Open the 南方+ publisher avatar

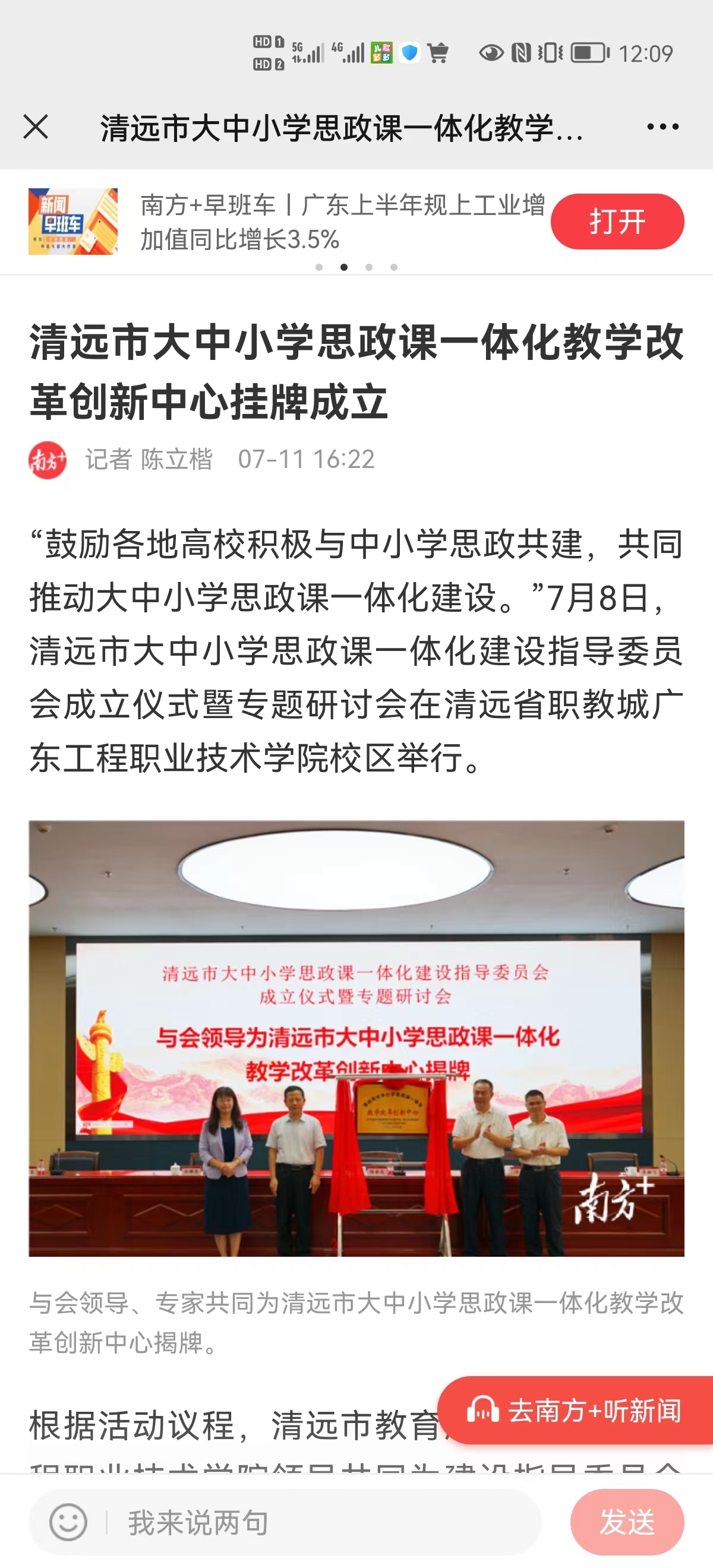click(48, 460)
